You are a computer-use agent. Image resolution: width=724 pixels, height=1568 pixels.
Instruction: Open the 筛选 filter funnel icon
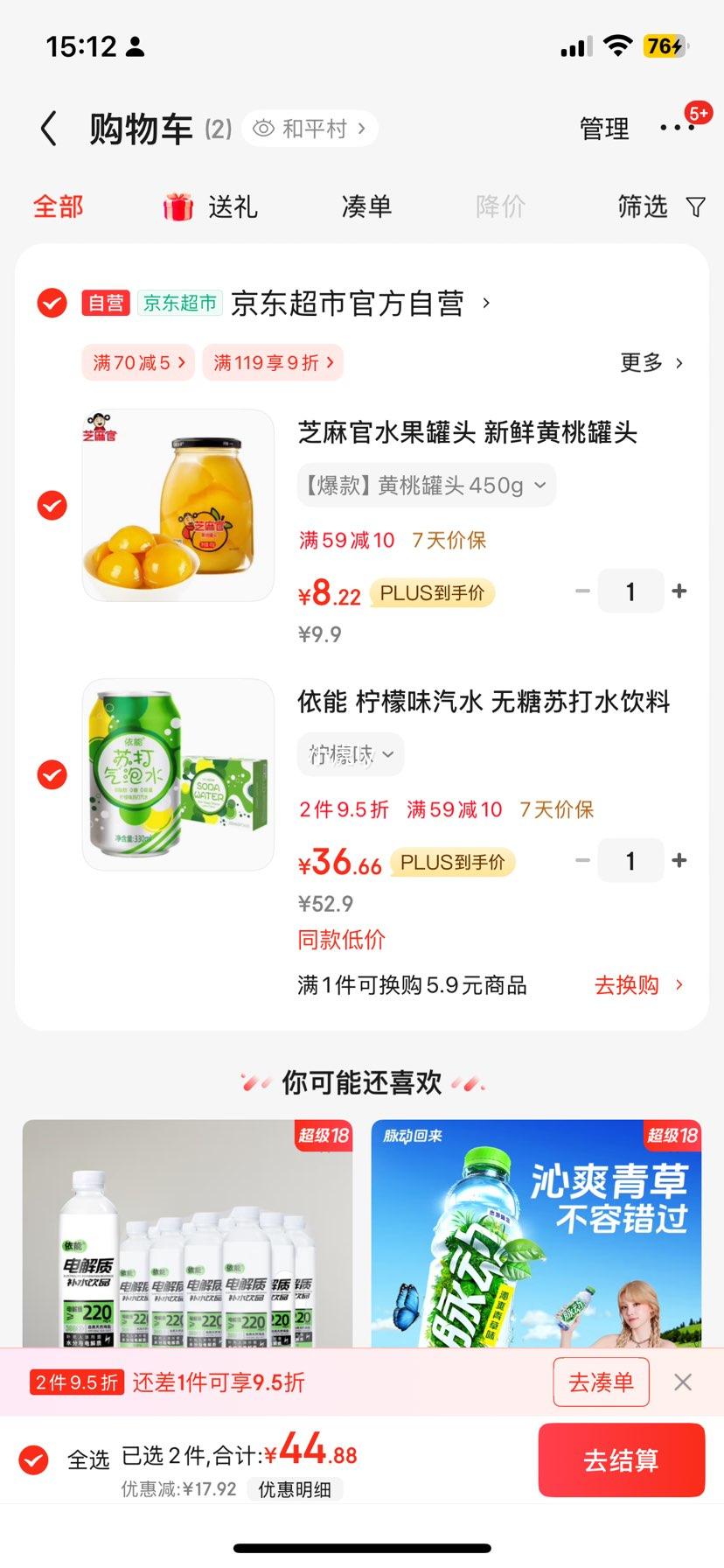coord(695,206)
